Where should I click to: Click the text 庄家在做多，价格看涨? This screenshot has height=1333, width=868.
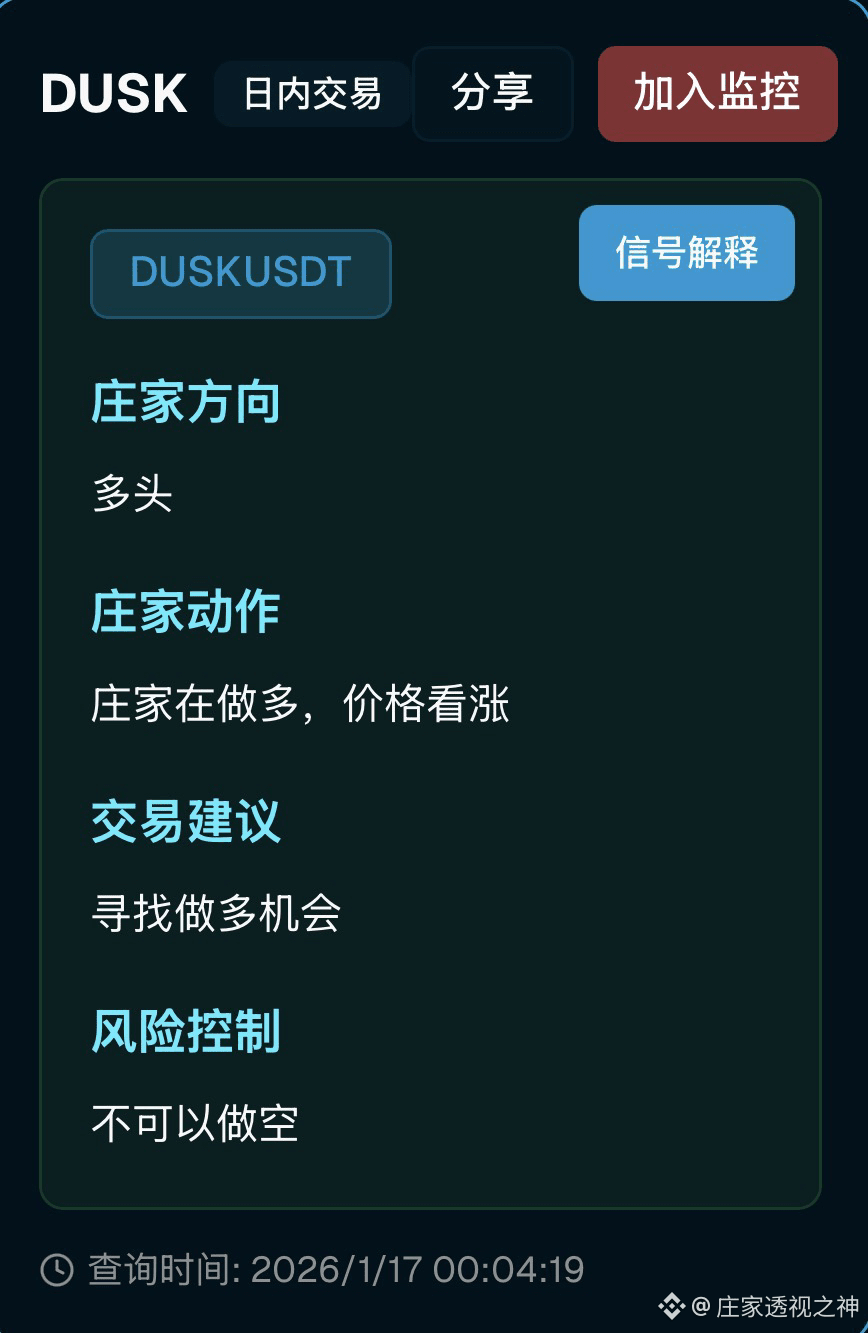[300, 704]
